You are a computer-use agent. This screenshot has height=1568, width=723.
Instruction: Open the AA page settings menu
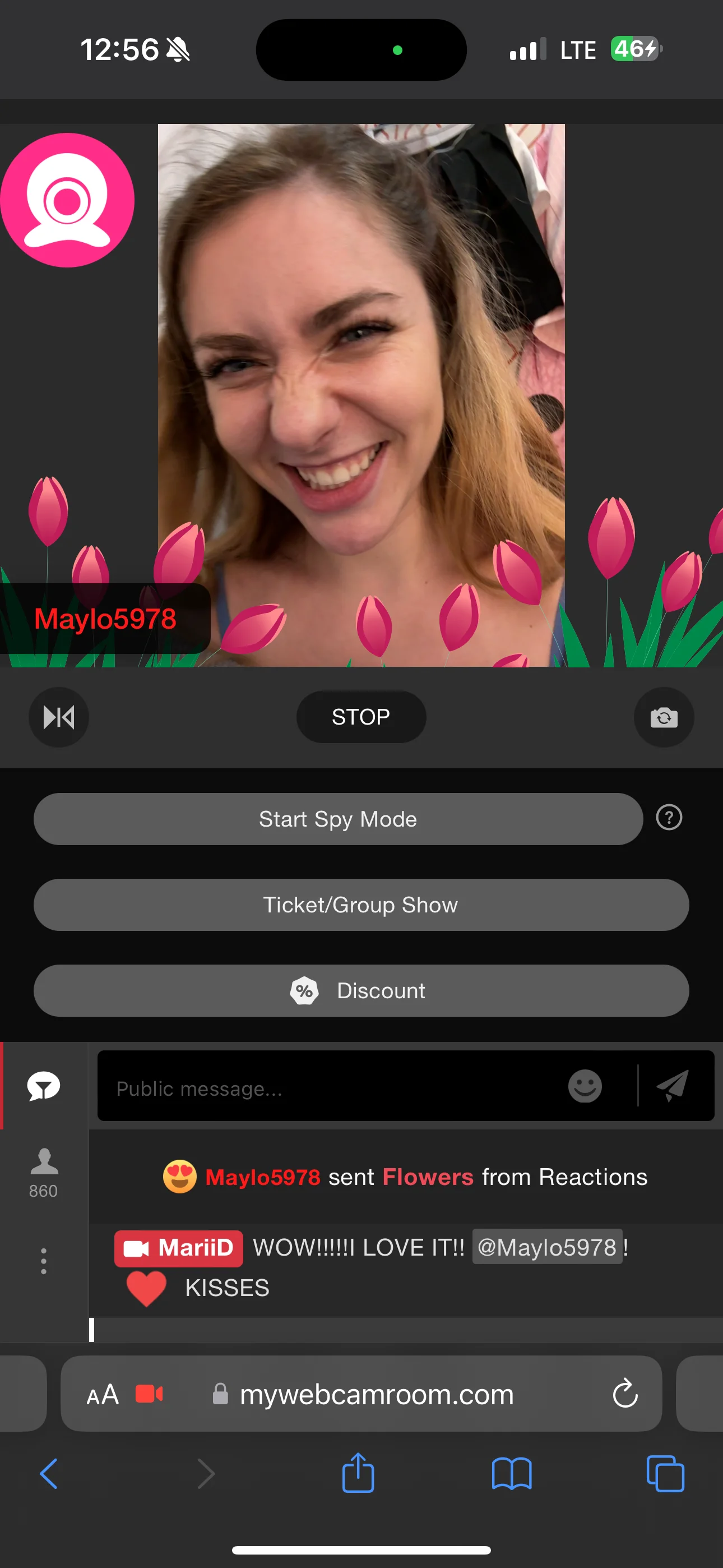[x=102, y=1395]
